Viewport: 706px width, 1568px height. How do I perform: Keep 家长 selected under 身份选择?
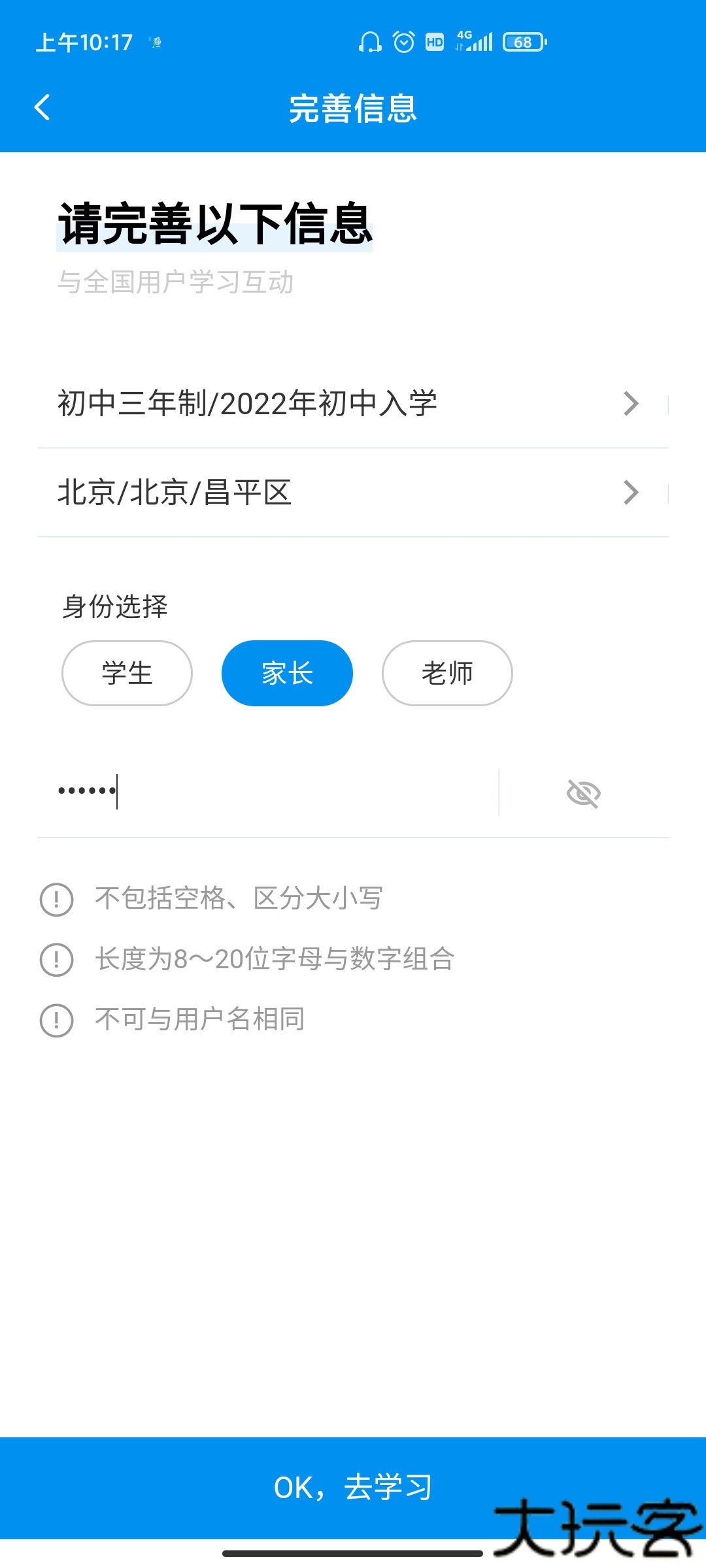click(x=287, y=673)
